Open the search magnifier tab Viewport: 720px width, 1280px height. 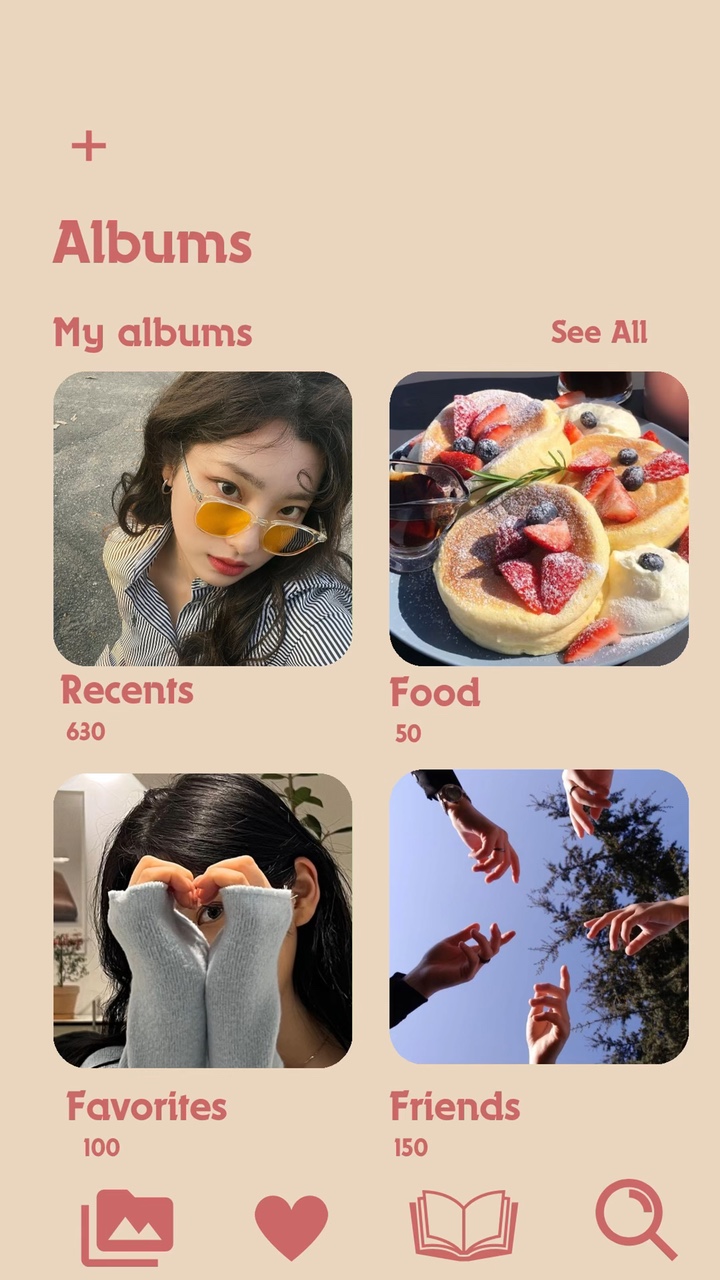pyautogui.click(x=636, y=1219)
